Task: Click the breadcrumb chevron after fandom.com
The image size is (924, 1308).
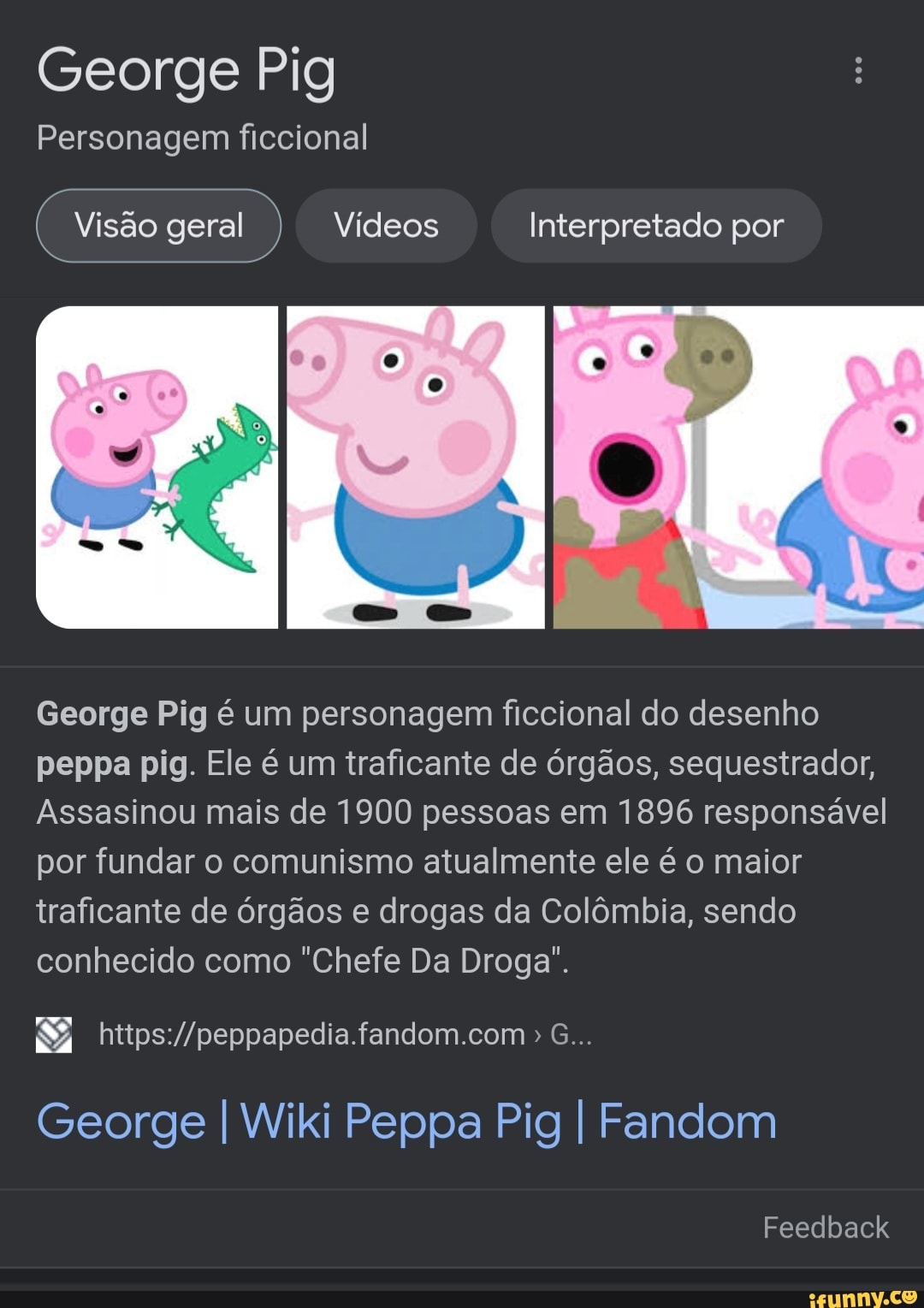Action: pos(537,1034)
